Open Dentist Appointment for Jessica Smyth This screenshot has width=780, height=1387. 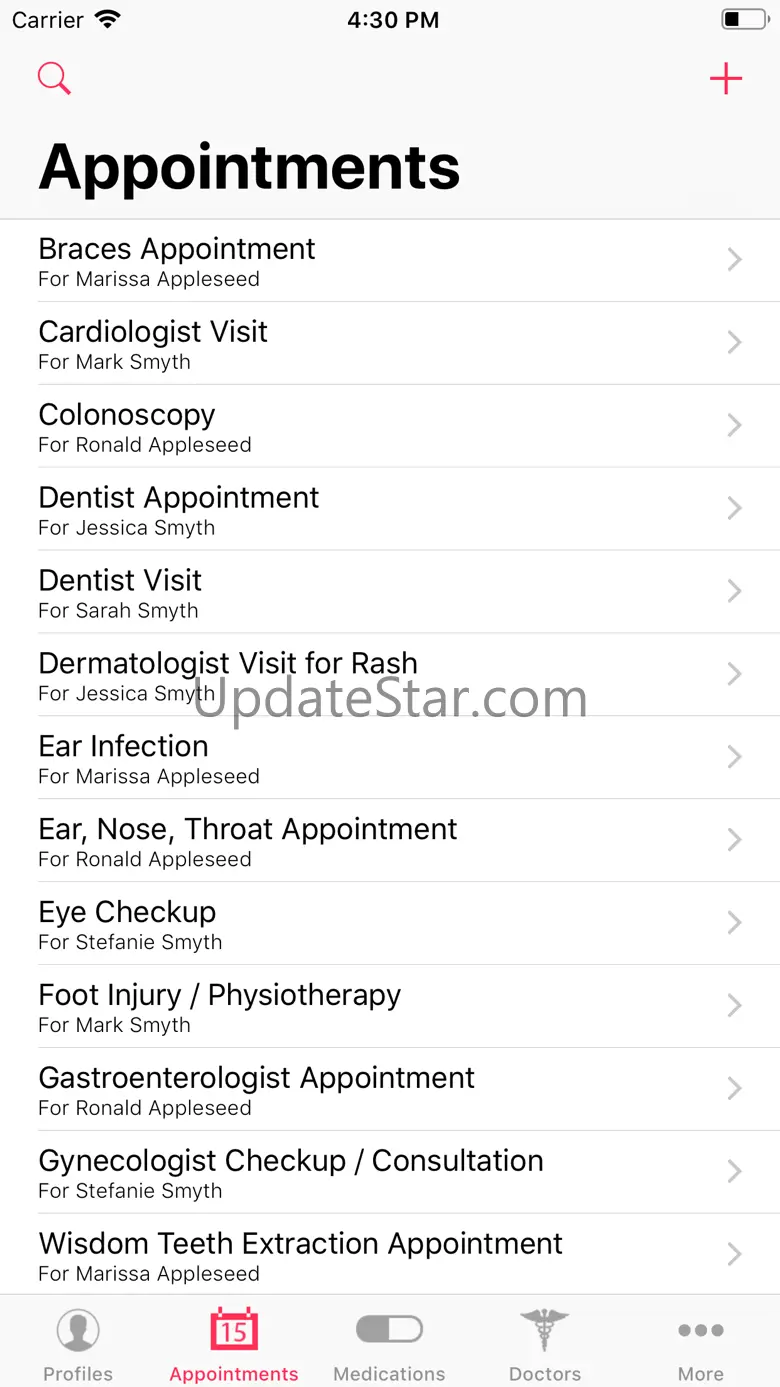[389, 510]
